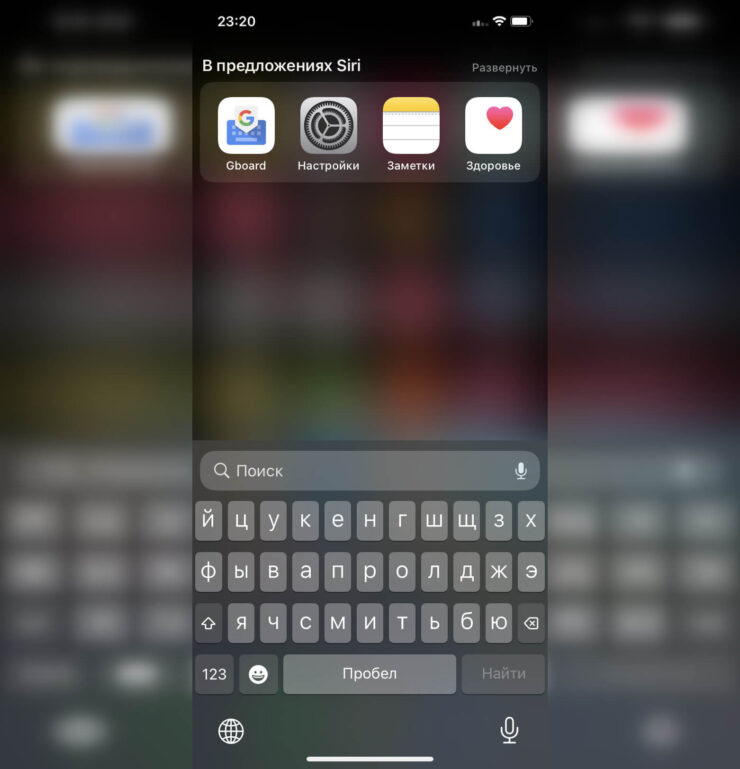Enable shift on the keyboard
This screenshot has height=769, width=740.
pyautogui.click(x=208, y=623)
